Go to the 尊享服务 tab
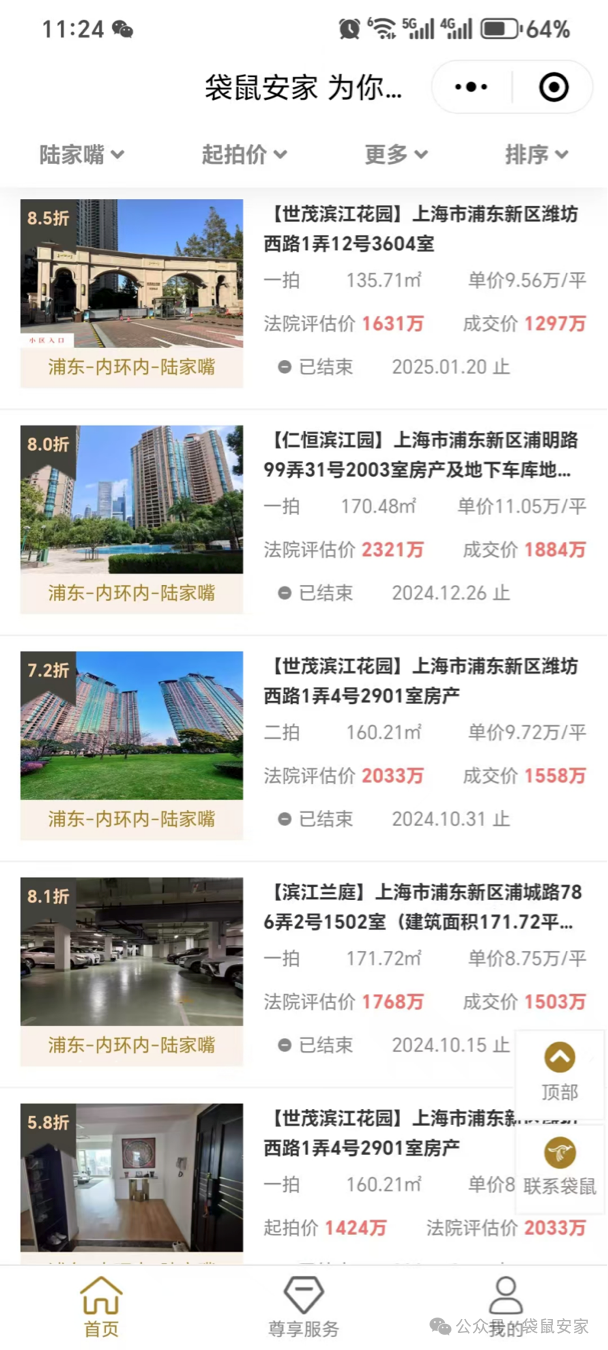This screenshot has height=1350, width=608. [x=303, y=1306]
